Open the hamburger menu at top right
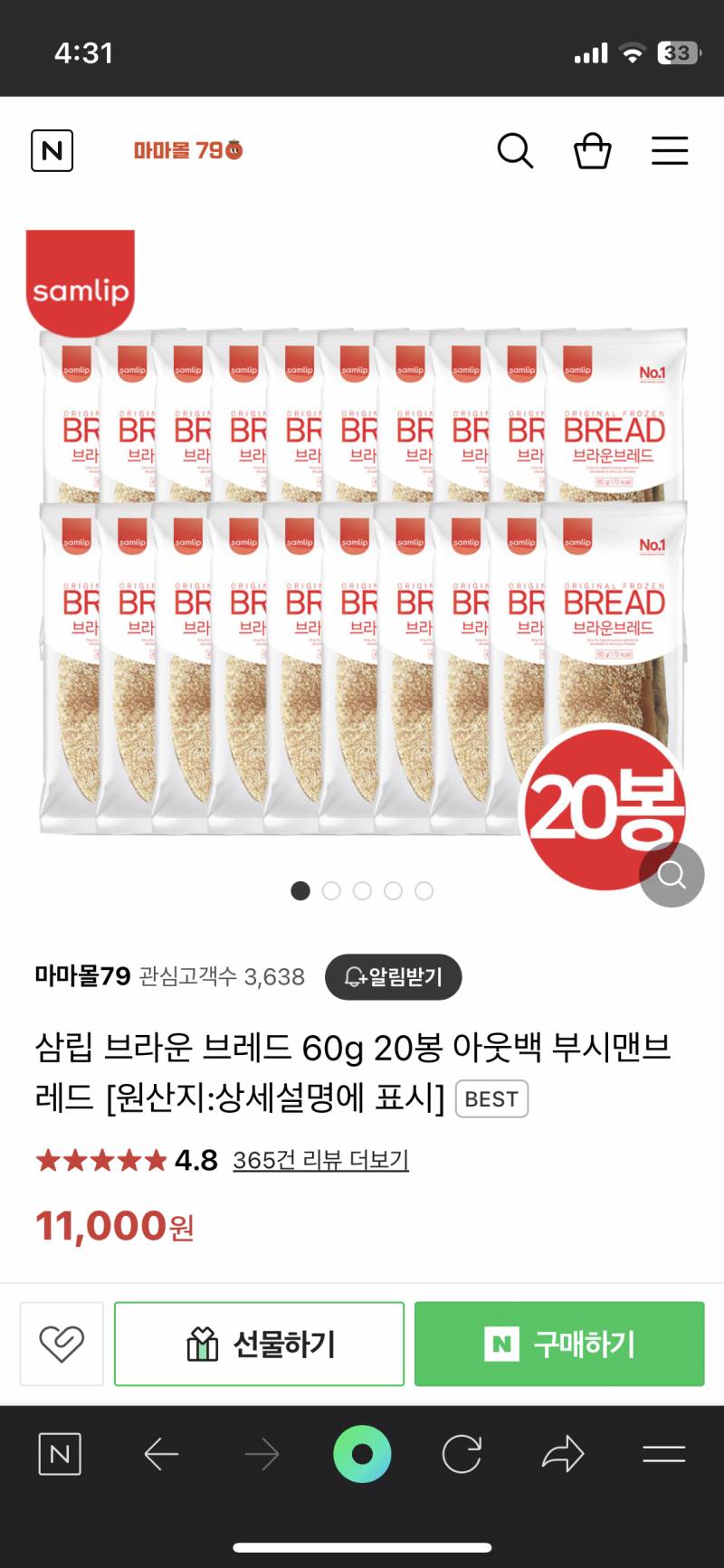724x1568 pixels. click(670, 151)
